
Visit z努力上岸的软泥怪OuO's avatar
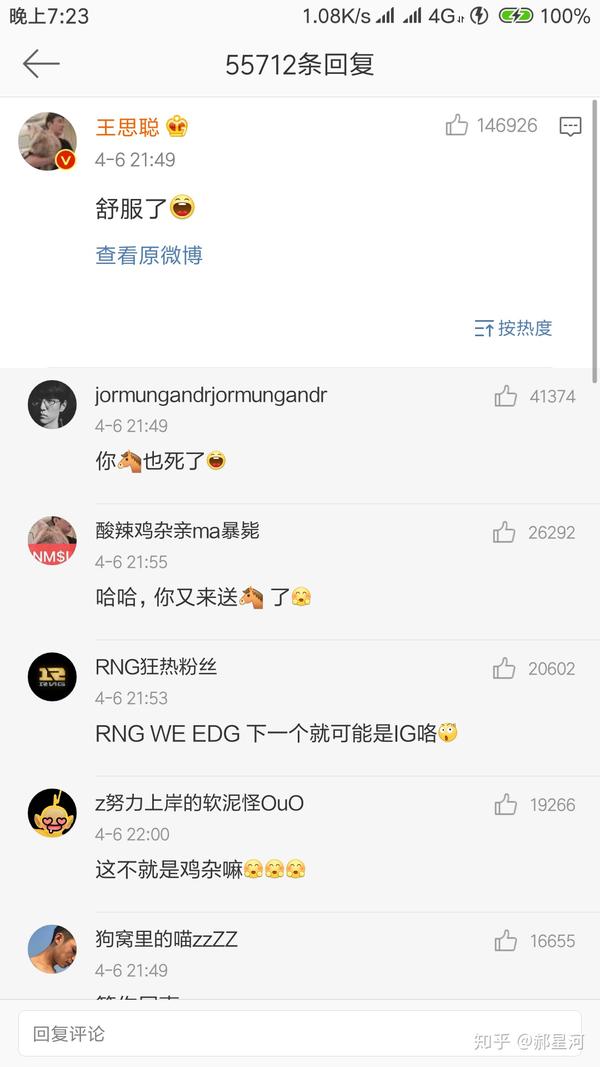coord(52,813)
